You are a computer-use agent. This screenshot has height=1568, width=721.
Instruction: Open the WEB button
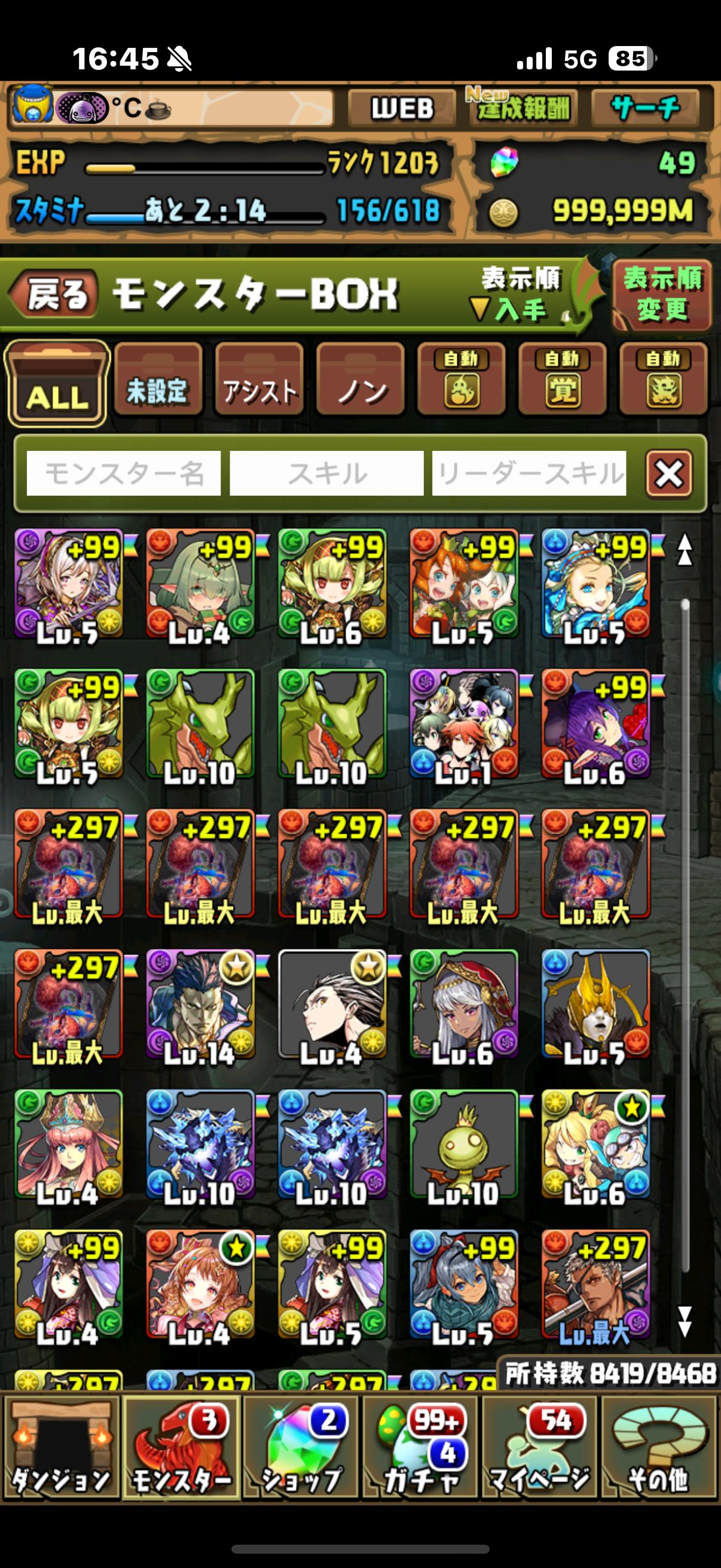(x=402, y=108)
